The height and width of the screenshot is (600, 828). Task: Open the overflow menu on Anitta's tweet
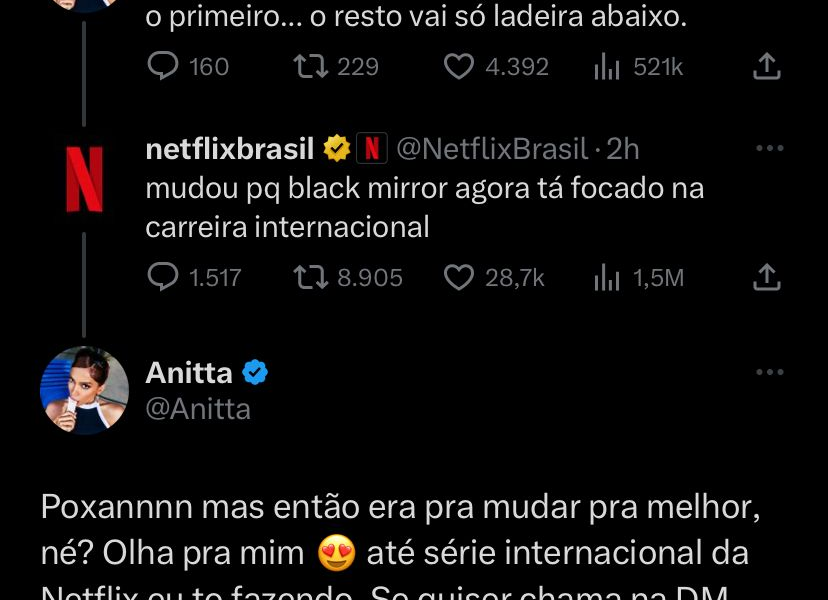pos(769,372)
